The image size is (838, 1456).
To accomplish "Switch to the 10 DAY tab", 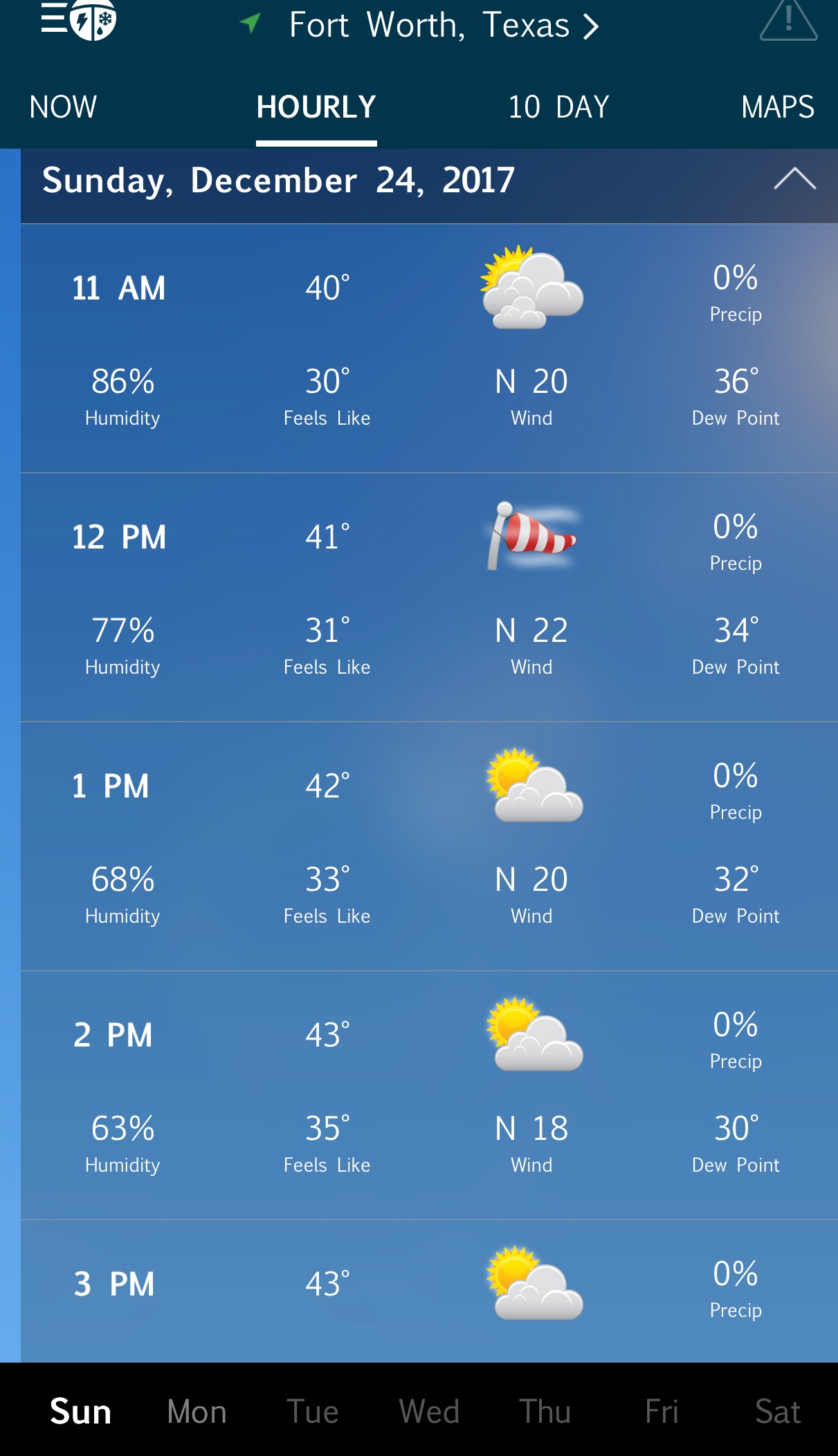I will pyautogui.click(x=558, y=107).
